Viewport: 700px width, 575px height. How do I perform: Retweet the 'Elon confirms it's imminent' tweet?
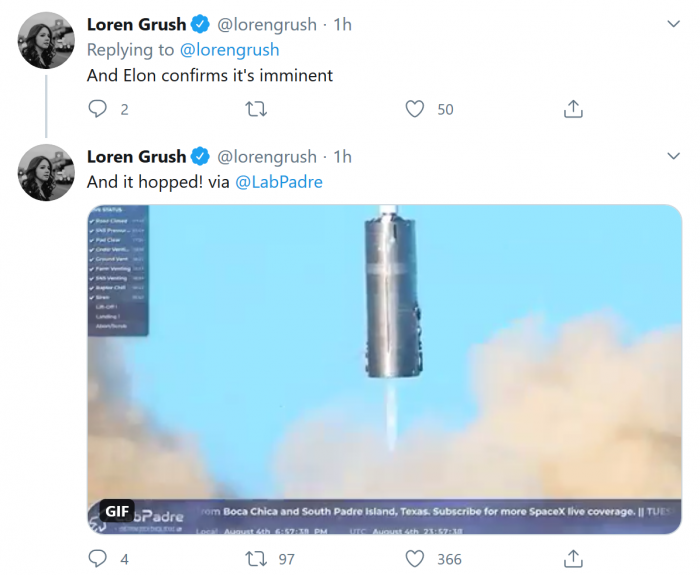tap(256, 109)
